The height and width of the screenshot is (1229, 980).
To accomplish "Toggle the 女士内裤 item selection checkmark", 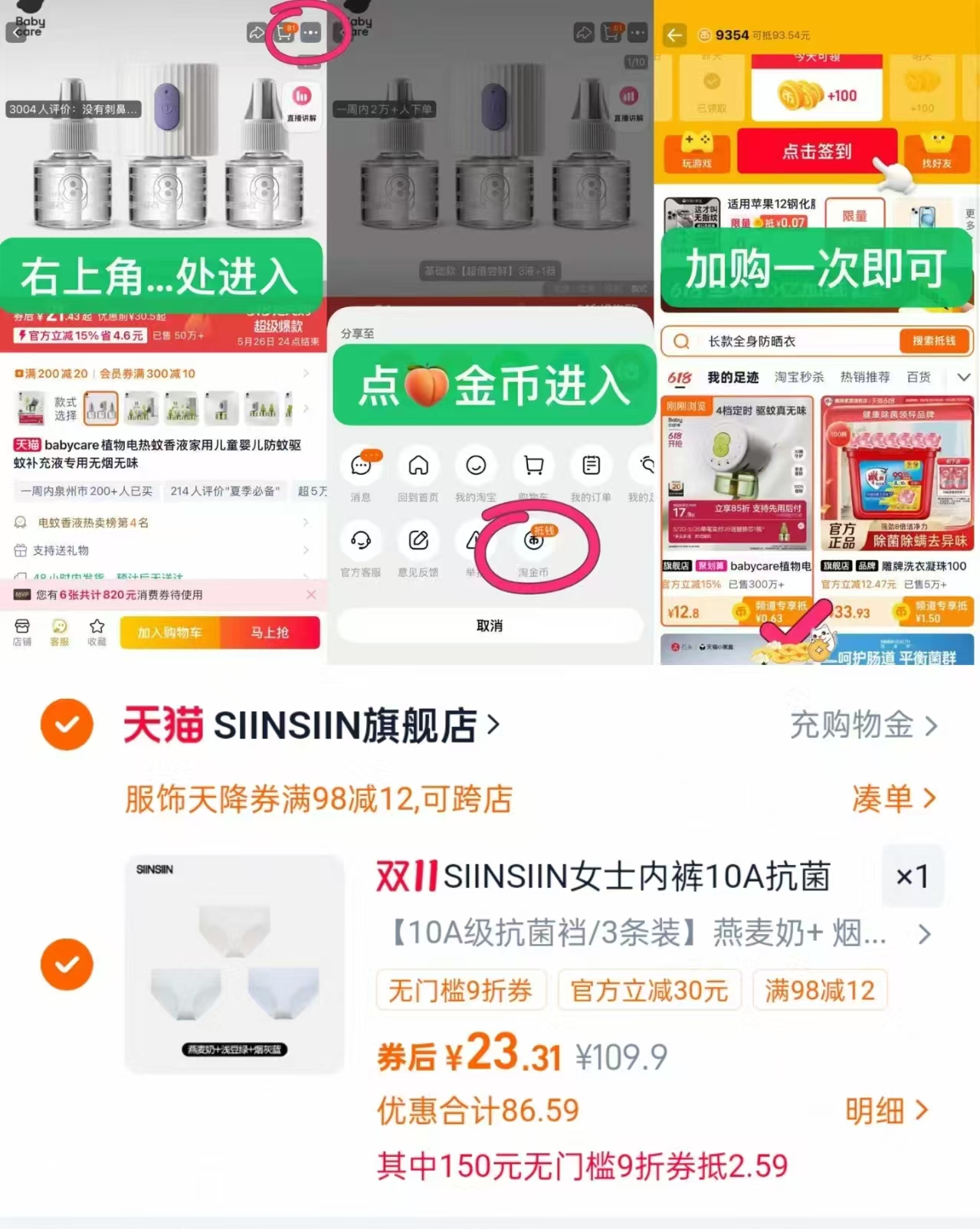I will pos(67,964).
